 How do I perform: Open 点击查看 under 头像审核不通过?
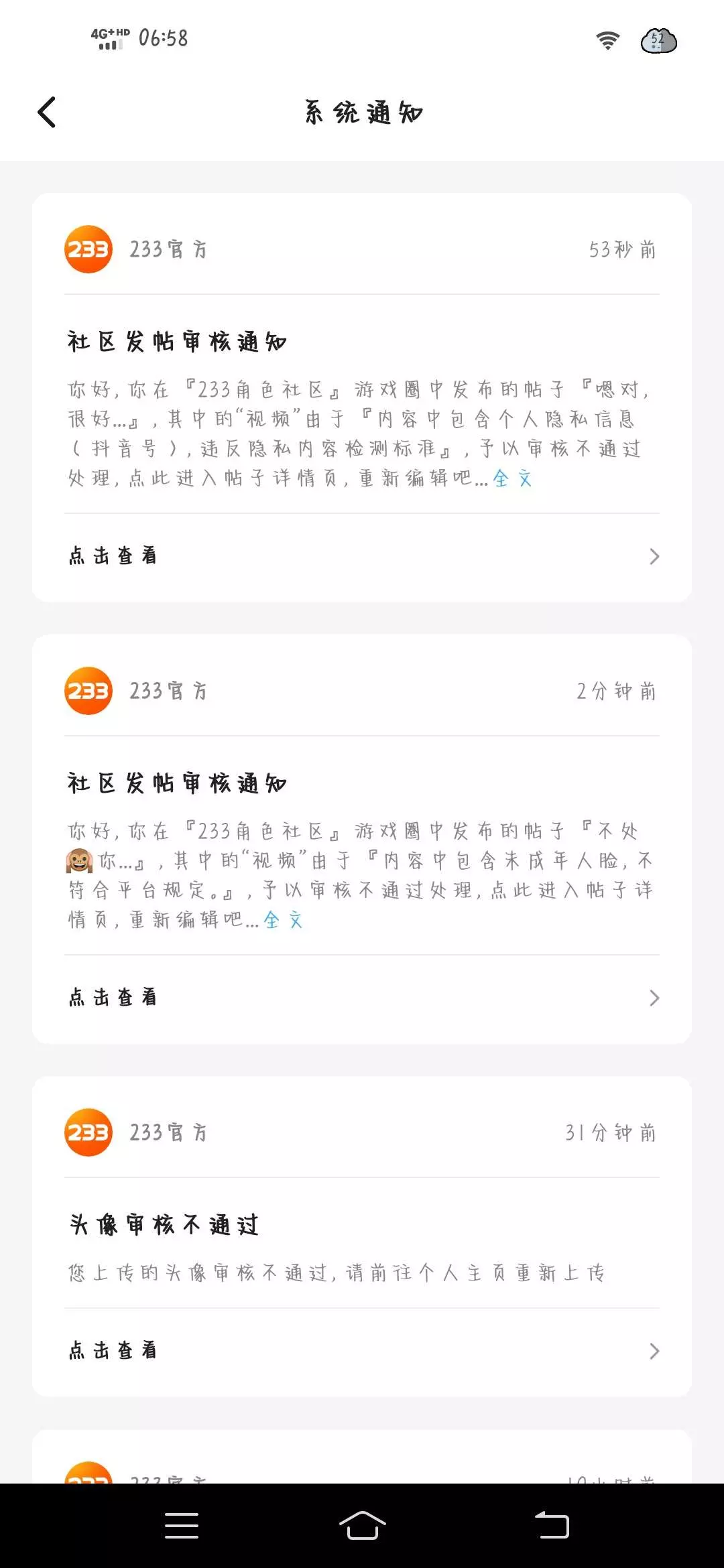[362, 1352]
